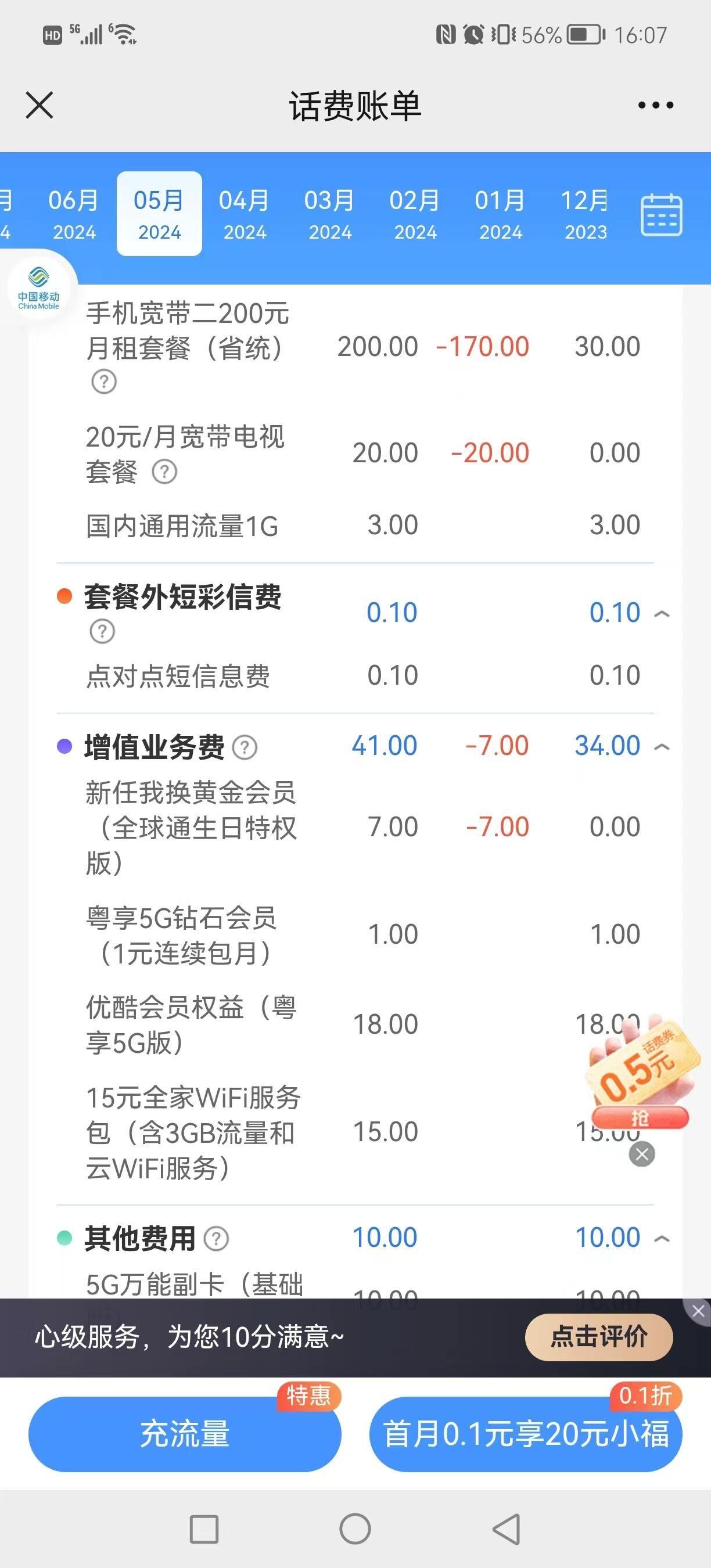The width and height of the screenshot is (711, 1568).
Task: Close the 心级服务 rating banner
Action: 698,1311
